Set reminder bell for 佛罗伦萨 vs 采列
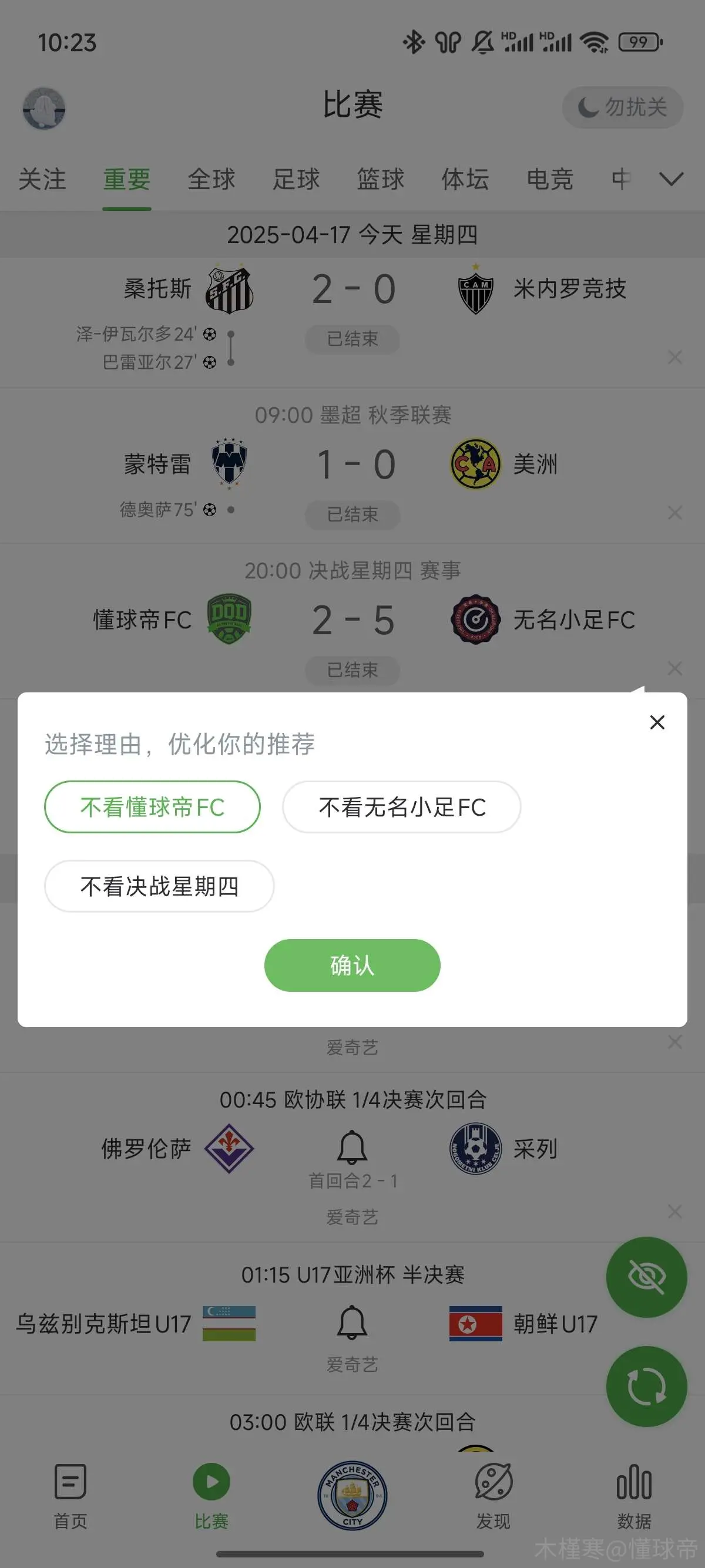Viewport: 705px width, 1568px height. coord(352,1148)
